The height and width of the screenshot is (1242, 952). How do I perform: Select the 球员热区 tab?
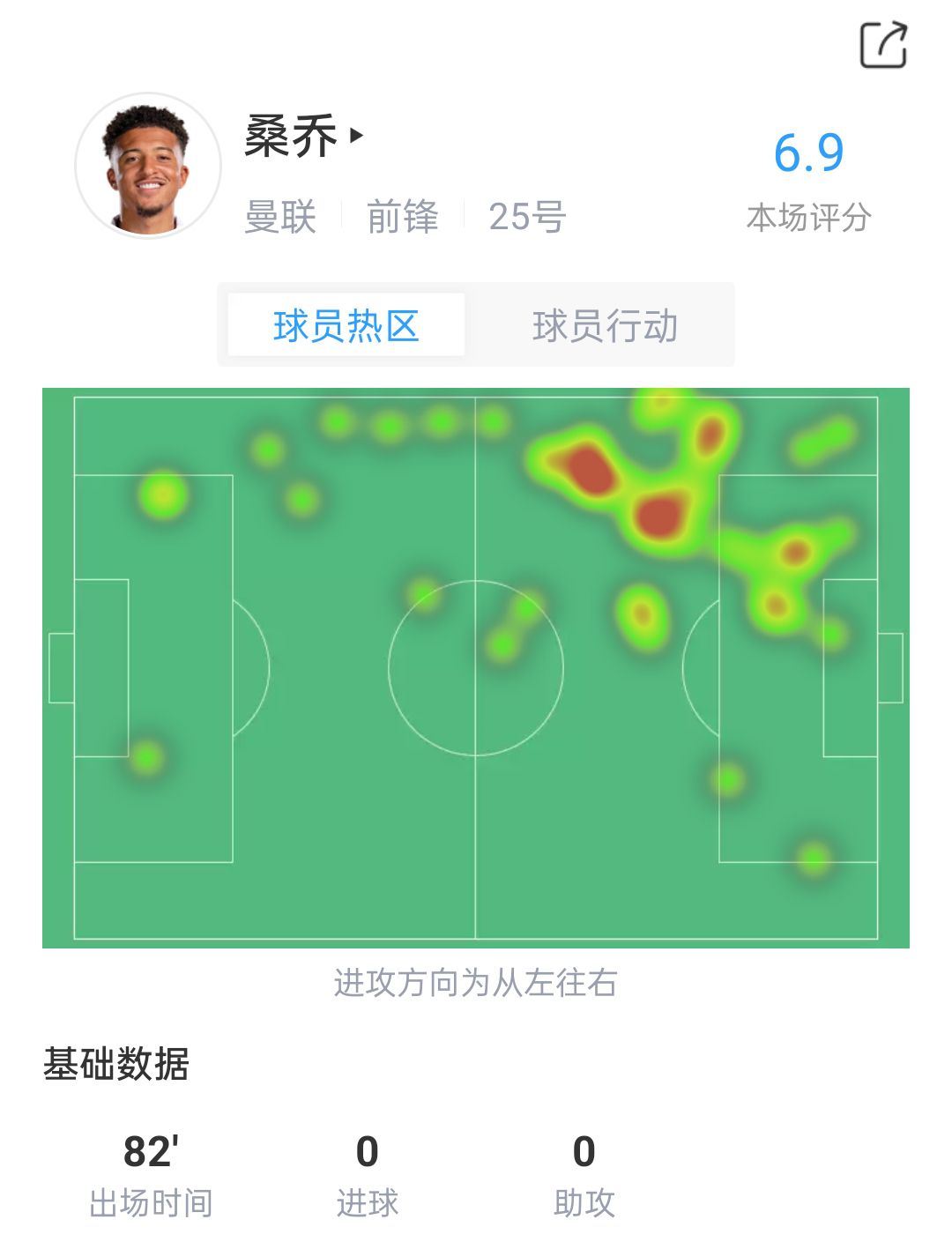[x=346, y=326]
